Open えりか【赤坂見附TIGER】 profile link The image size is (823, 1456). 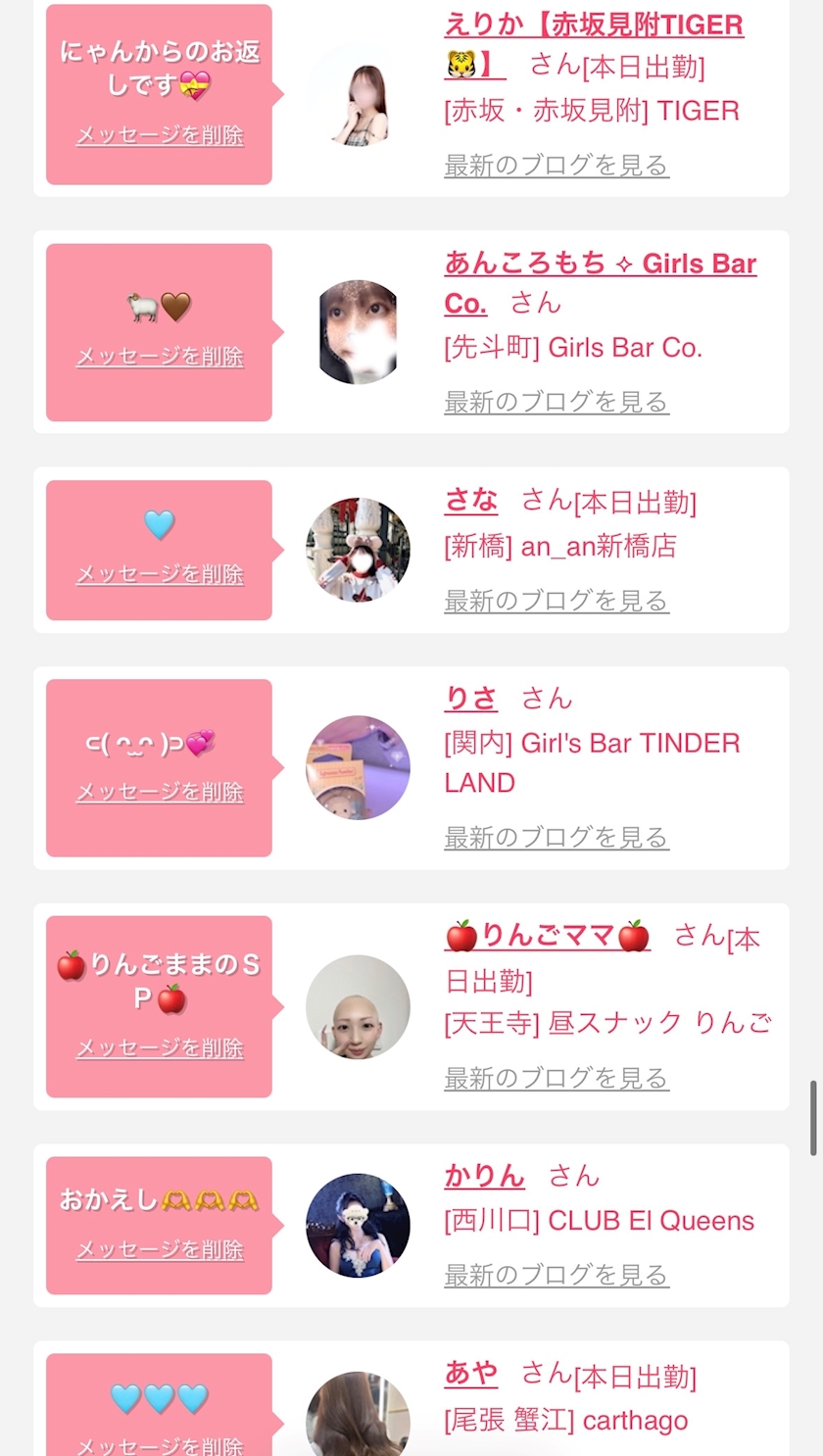pos(594,25)
